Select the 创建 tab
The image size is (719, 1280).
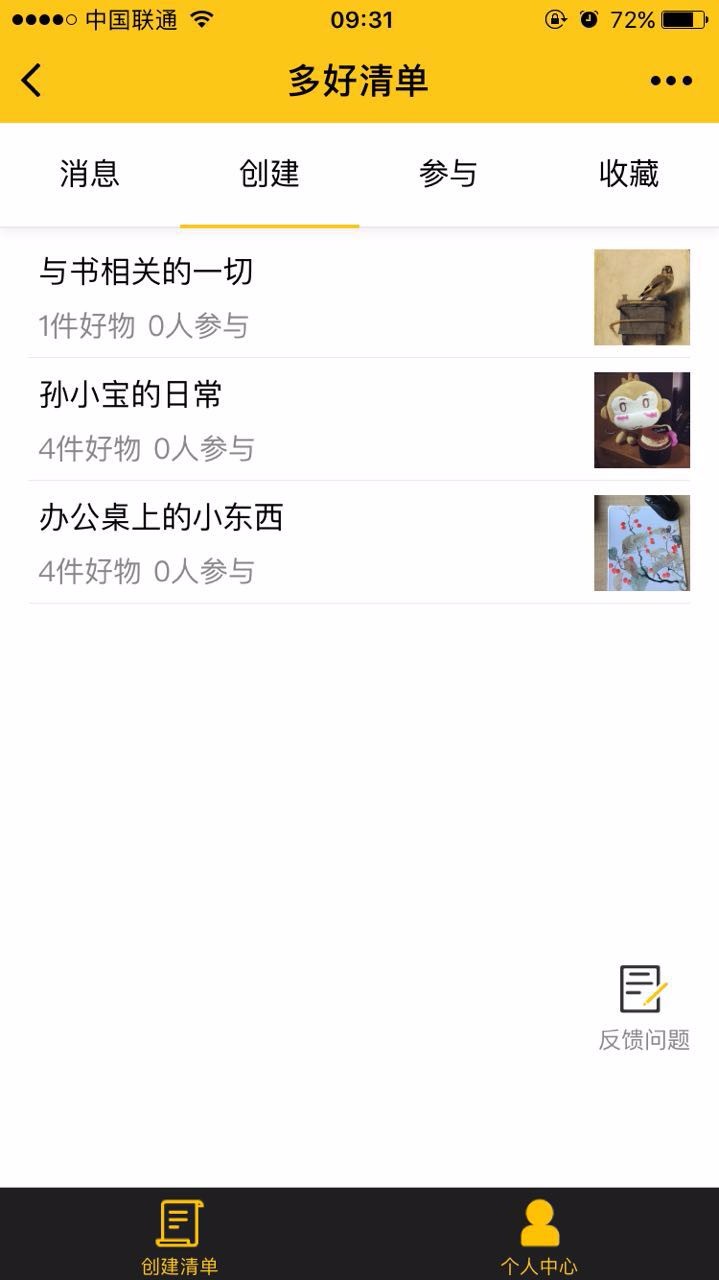pos(269,174)
